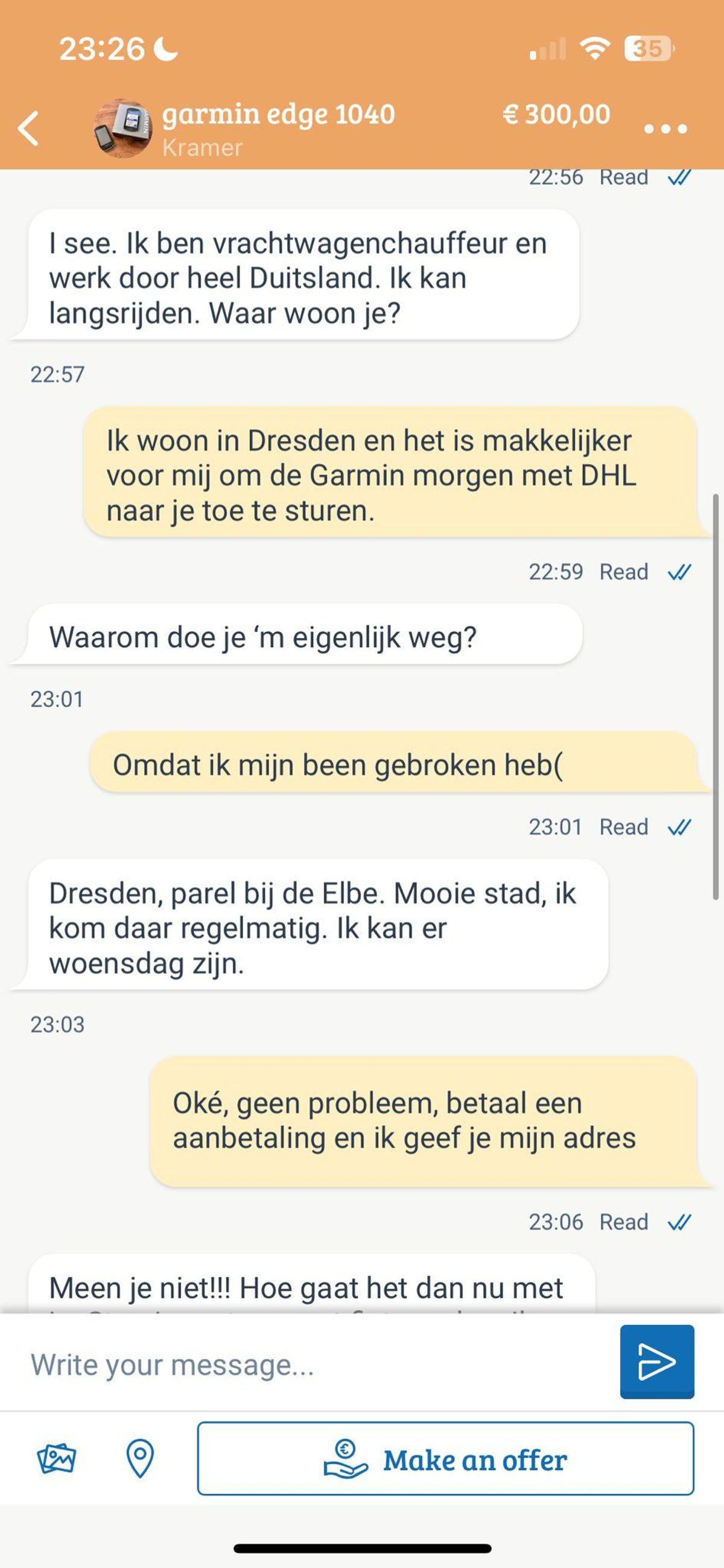
Task: Go back from the chat
Action: 28,129
